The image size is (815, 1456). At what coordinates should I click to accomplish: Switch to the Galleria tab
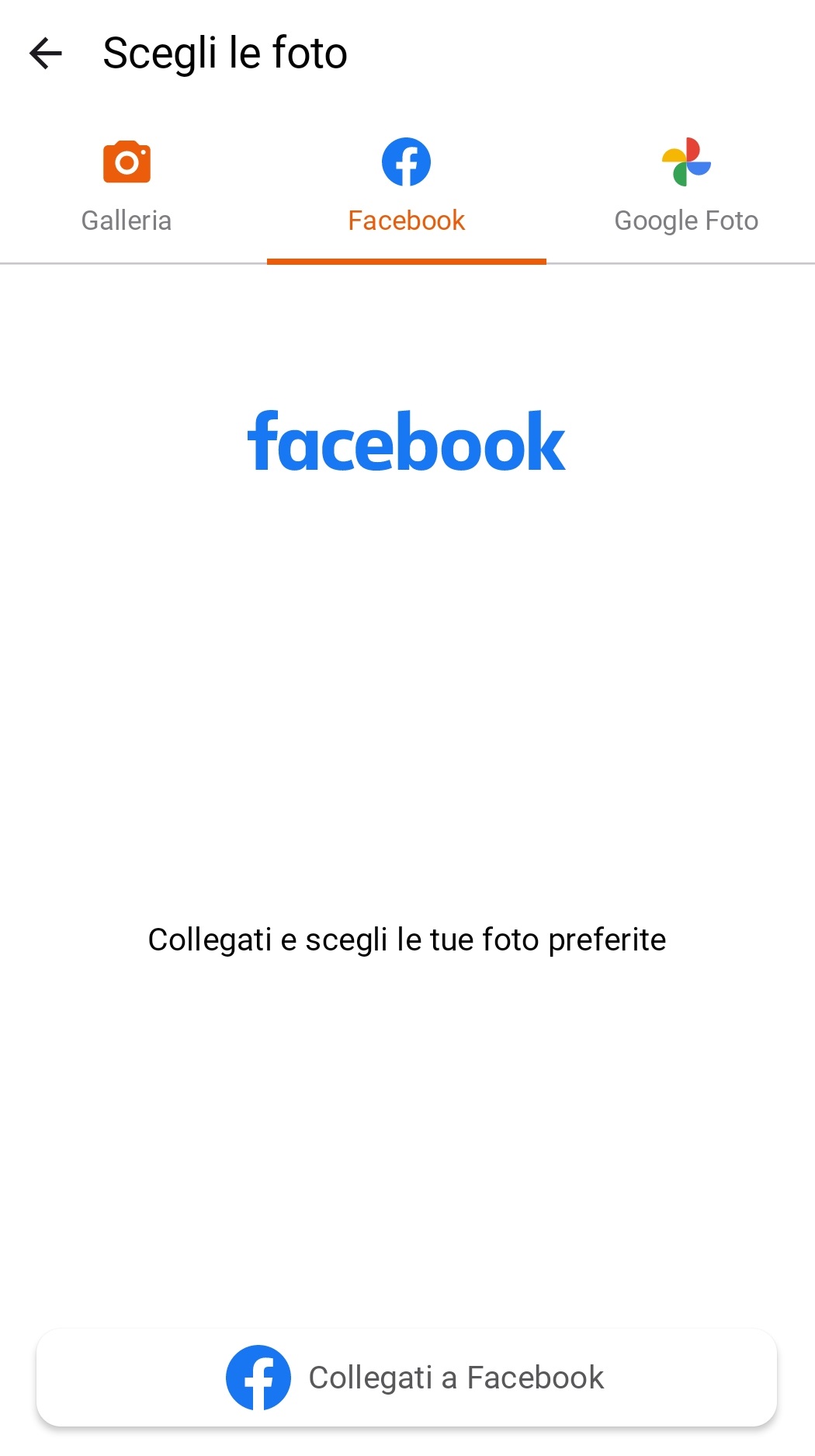click(127, 187)
